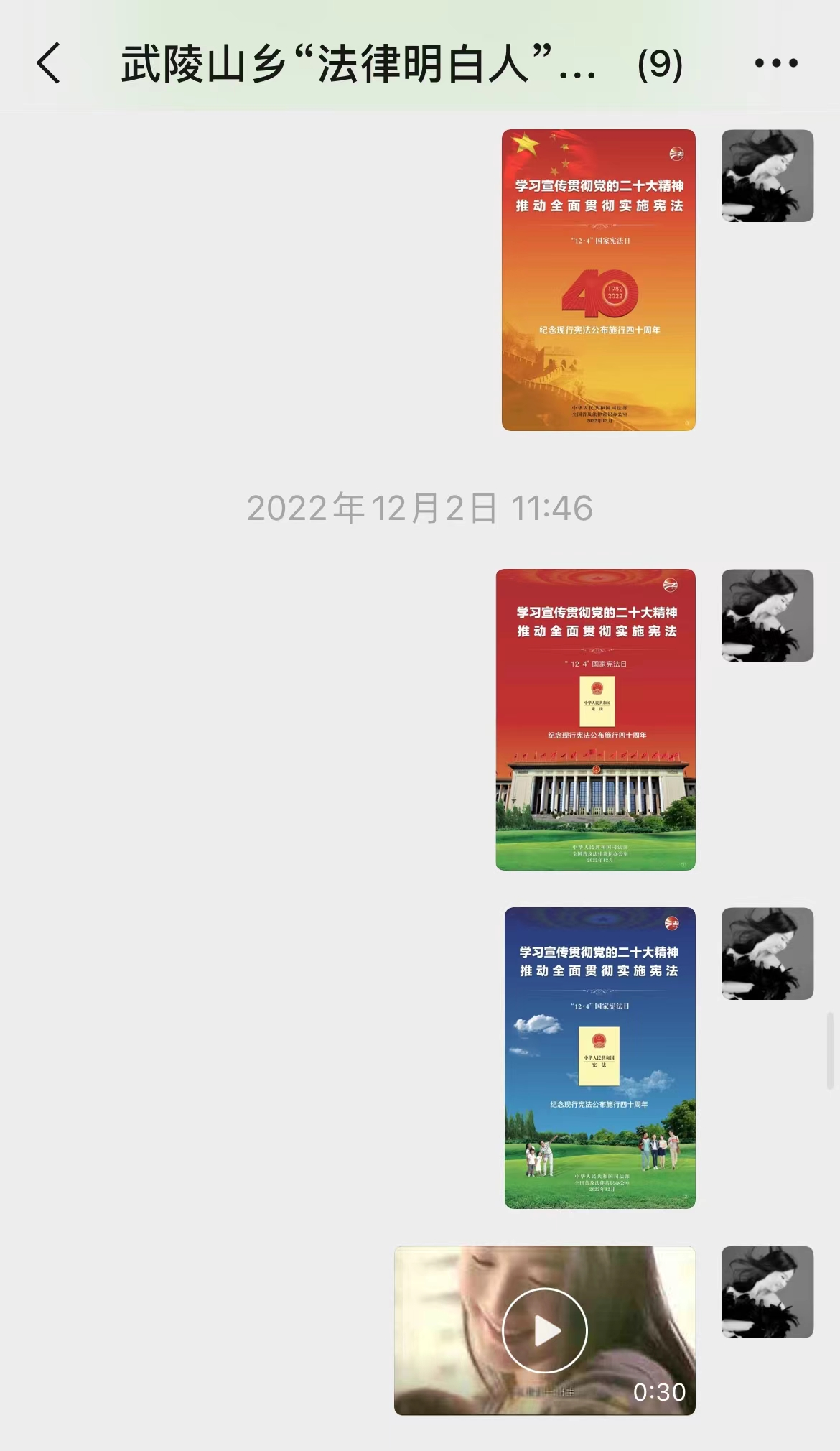Open the avatar beside the video message
The width and height of the screenshot is (840, 1451).
(767, 1292)
